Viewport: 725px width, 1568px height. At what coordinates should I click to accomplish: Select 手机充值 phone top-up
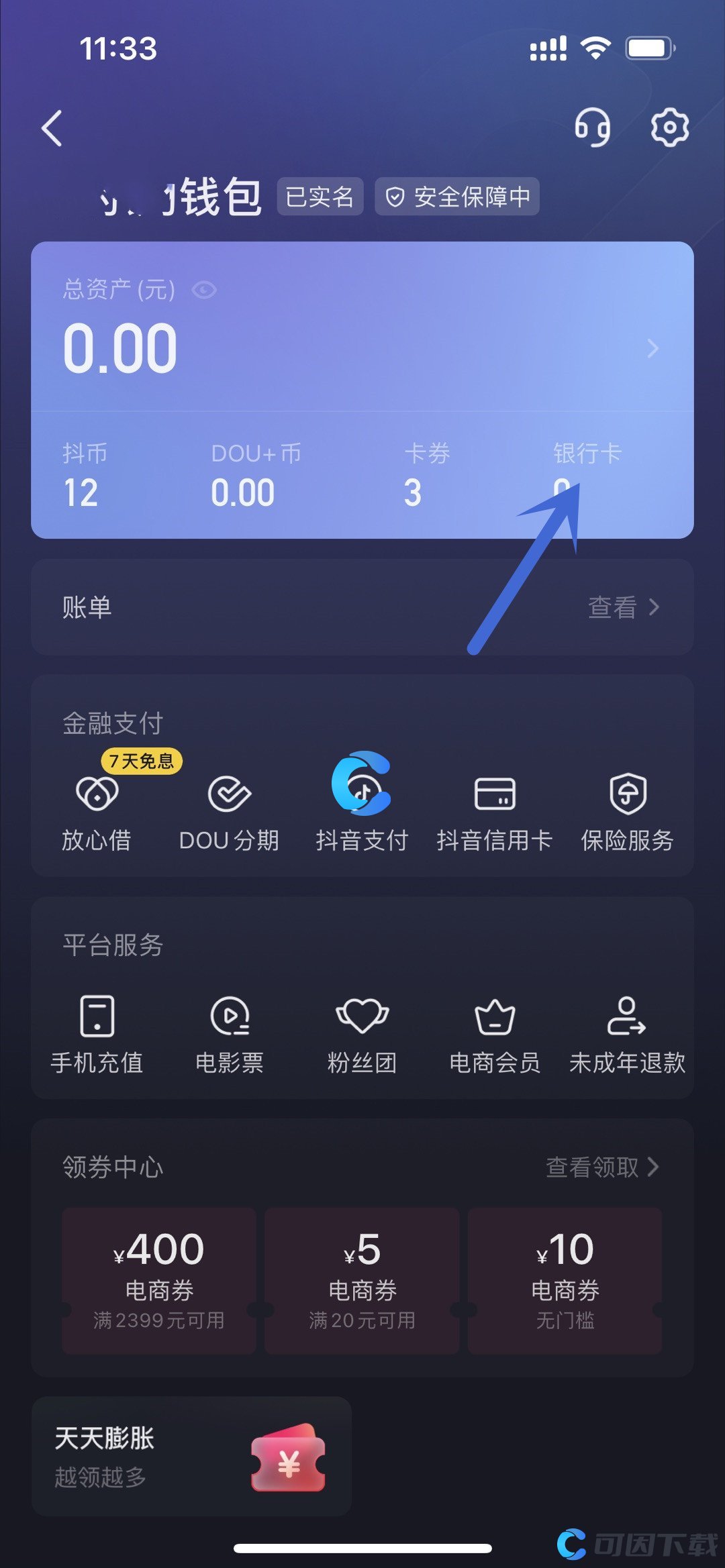coord(97,1035)
